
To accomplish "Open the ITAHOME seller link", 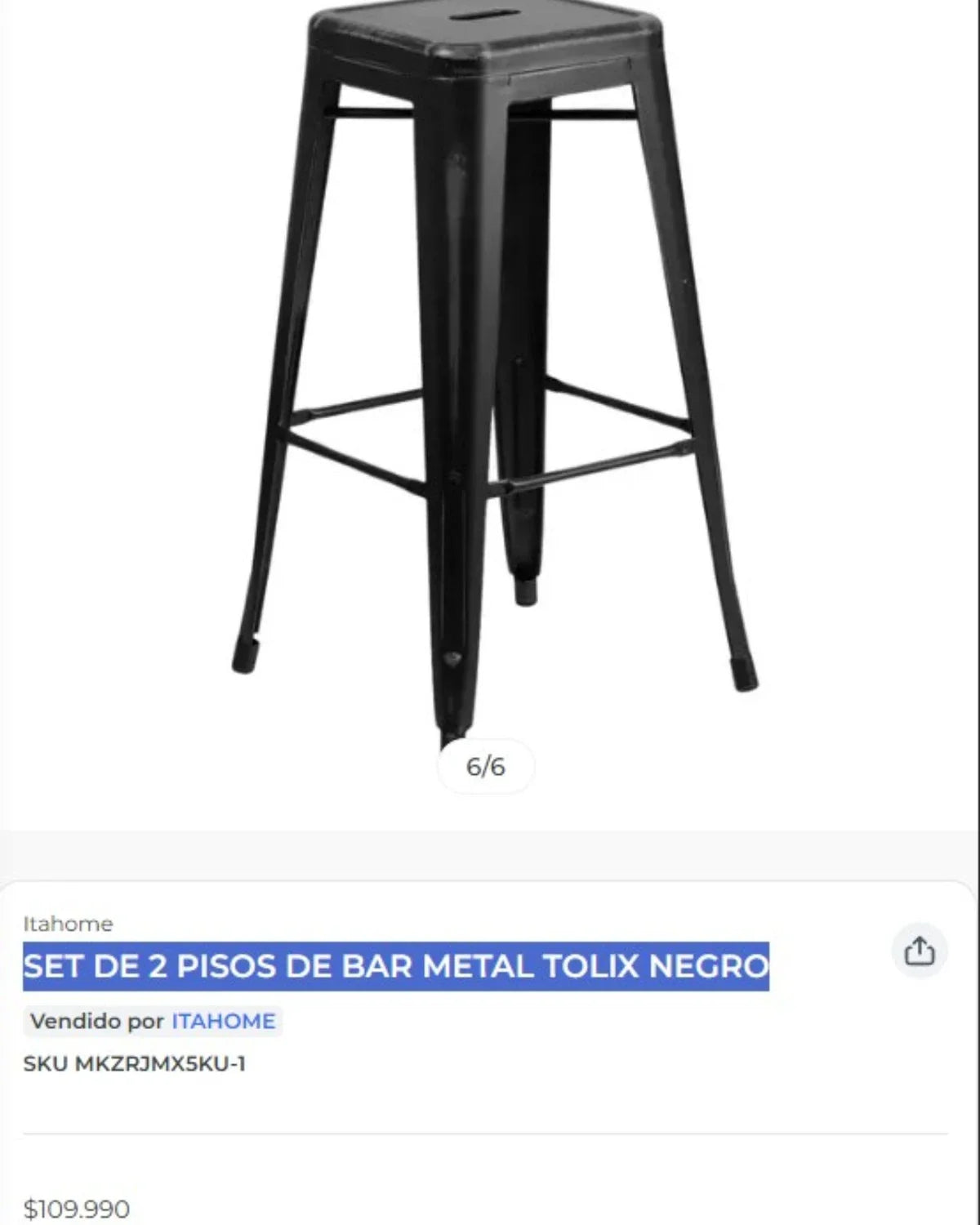I will (223, 1022).
